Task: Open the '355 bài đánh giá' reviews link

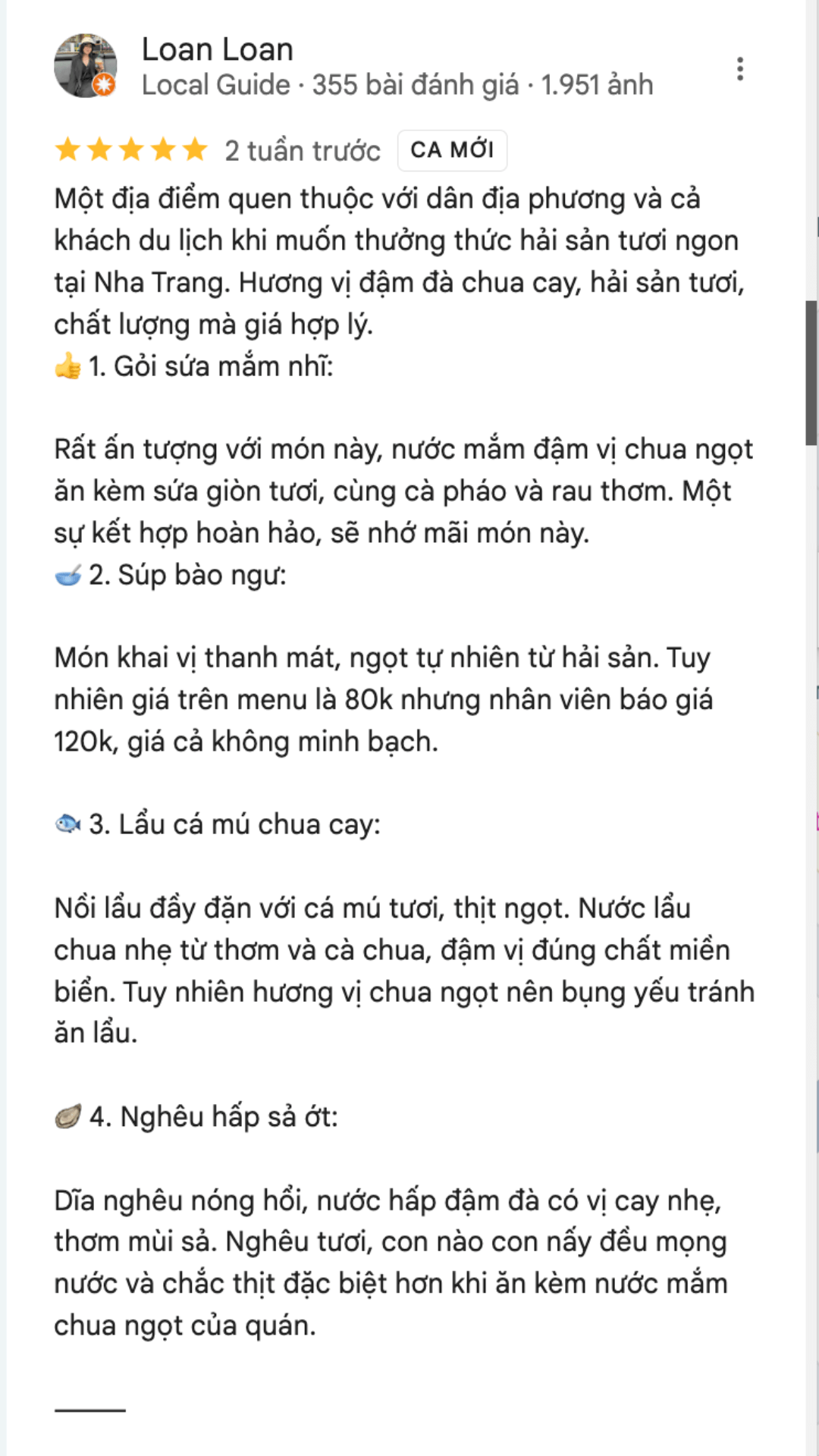Action: 419,86
